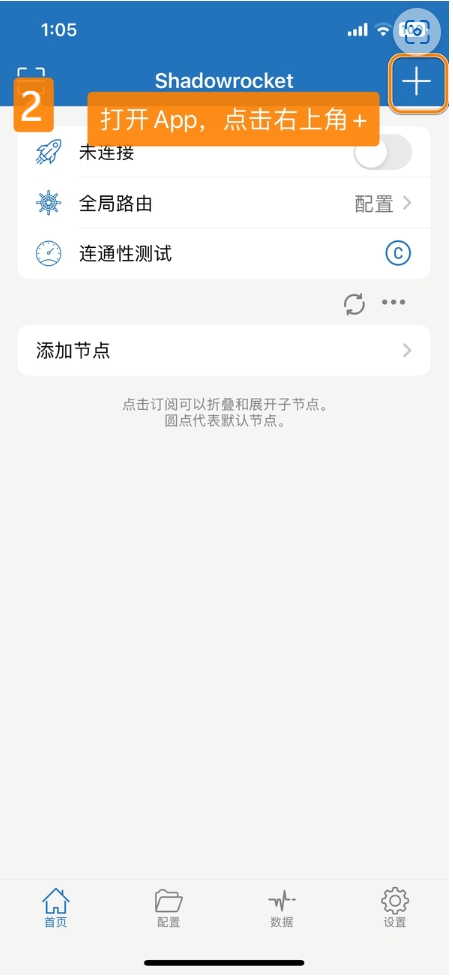Switch to the 设置 tab
The height and width of the screenshot is (978, 453).
[395, 908]
